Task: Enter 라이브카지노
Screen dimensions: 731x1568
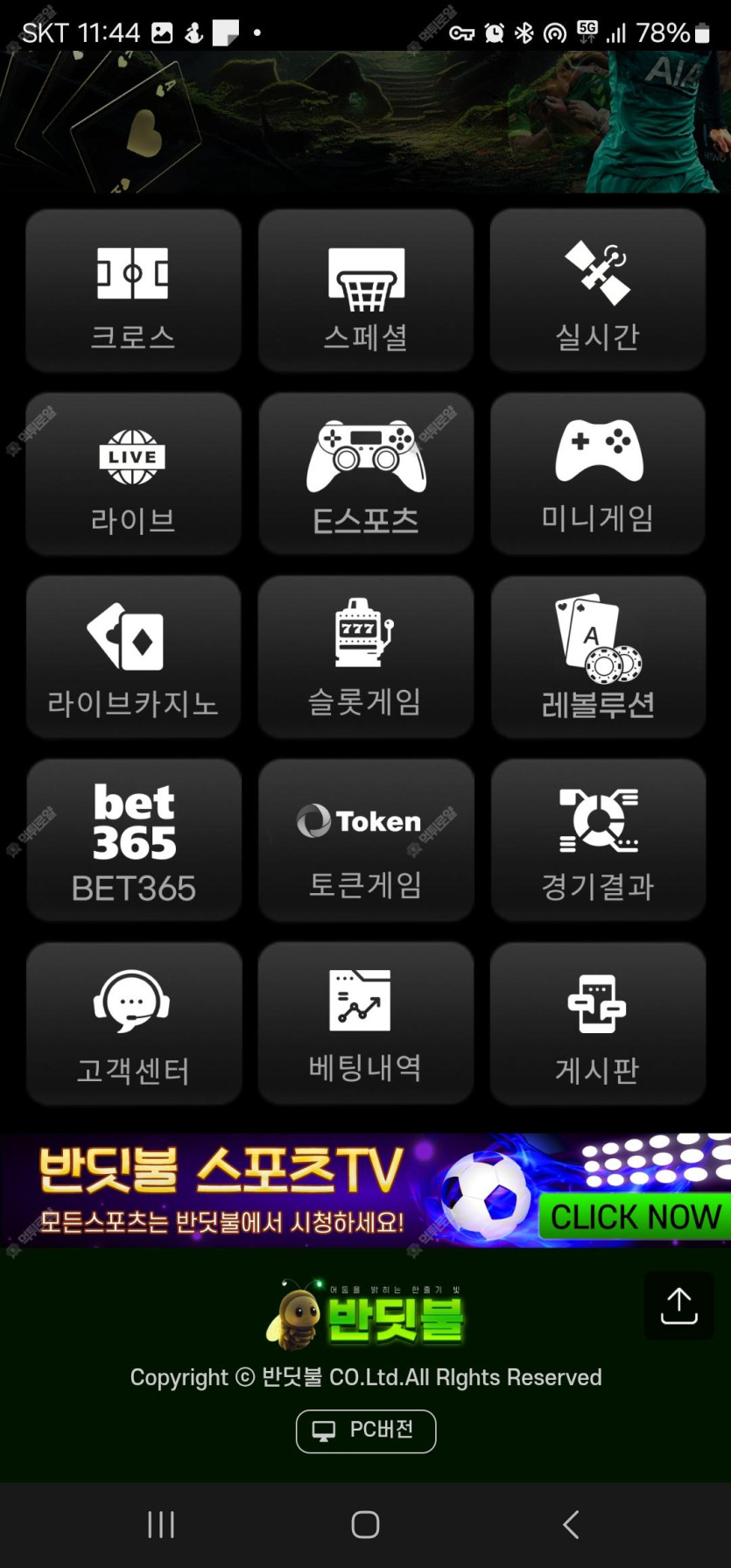Action: click(x=133, y=657)
